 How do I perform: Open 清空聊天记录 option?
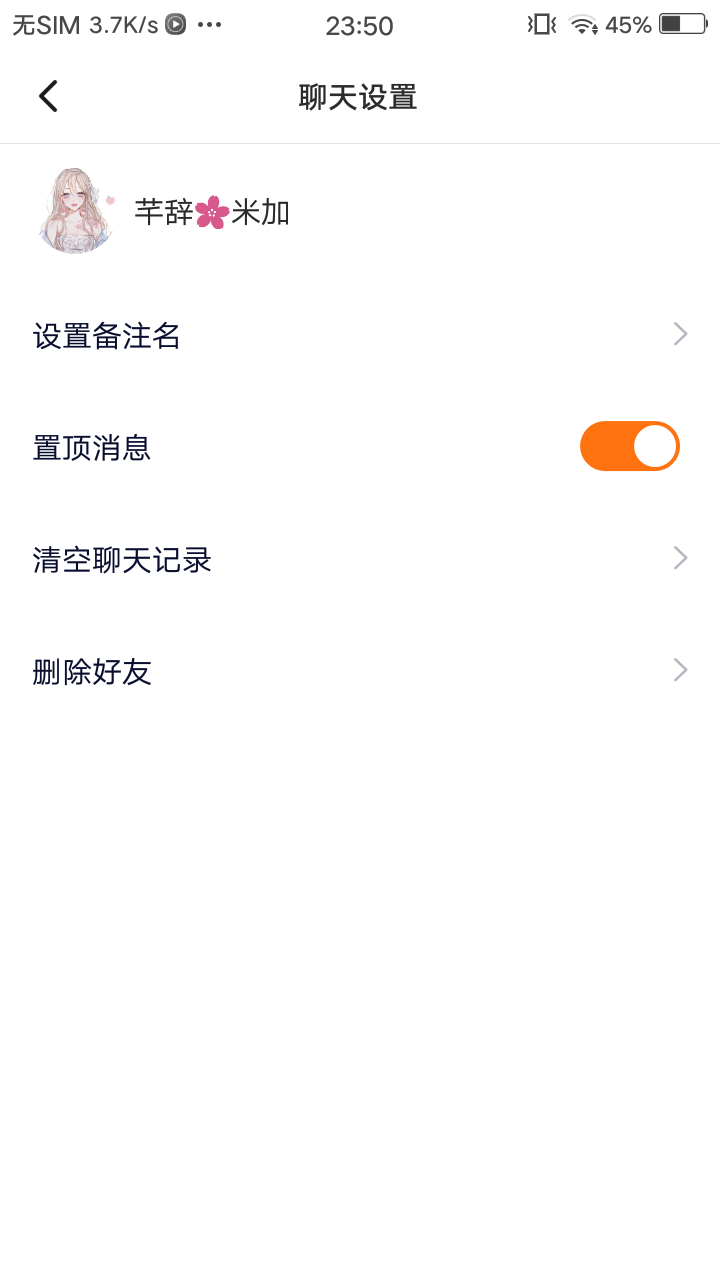coord(360,559)
